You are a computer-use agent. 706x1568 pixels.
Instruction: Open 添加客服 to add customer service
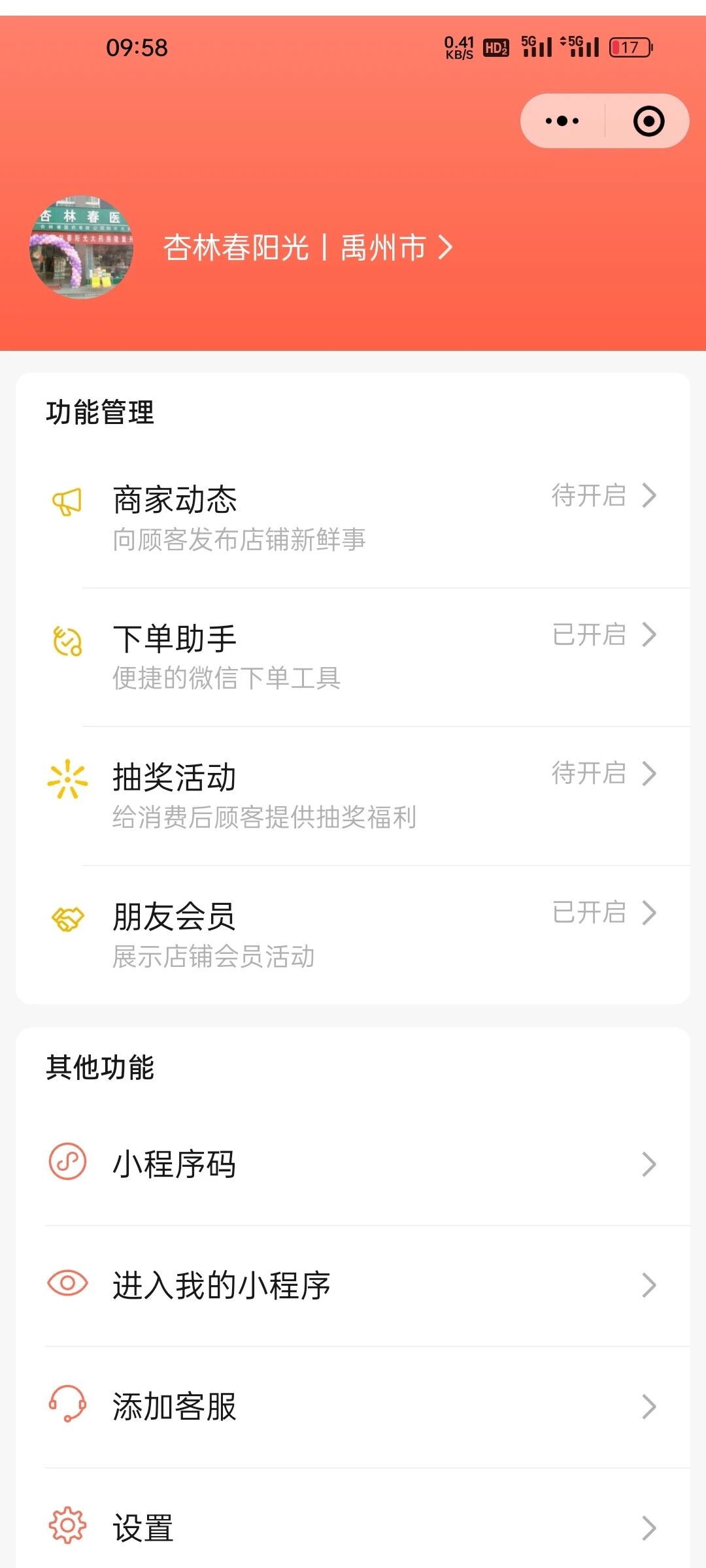(353, 1407)
